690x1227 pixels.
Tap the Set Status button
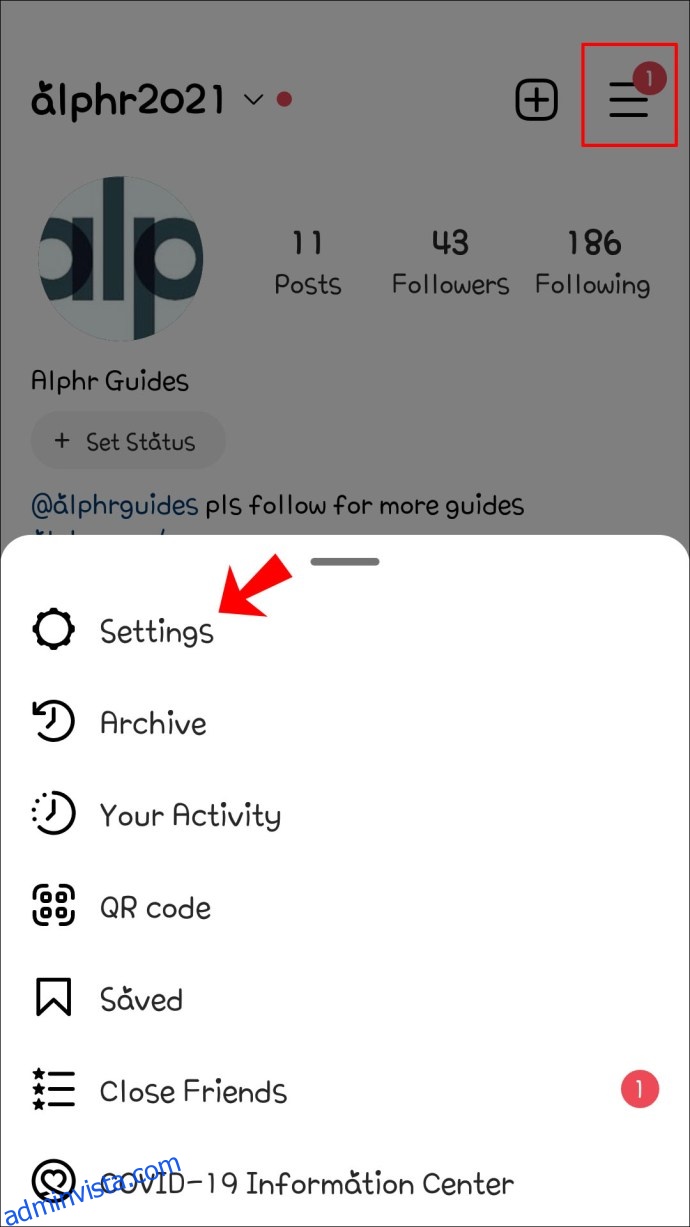pyautogui.click(x=128, y=441)
